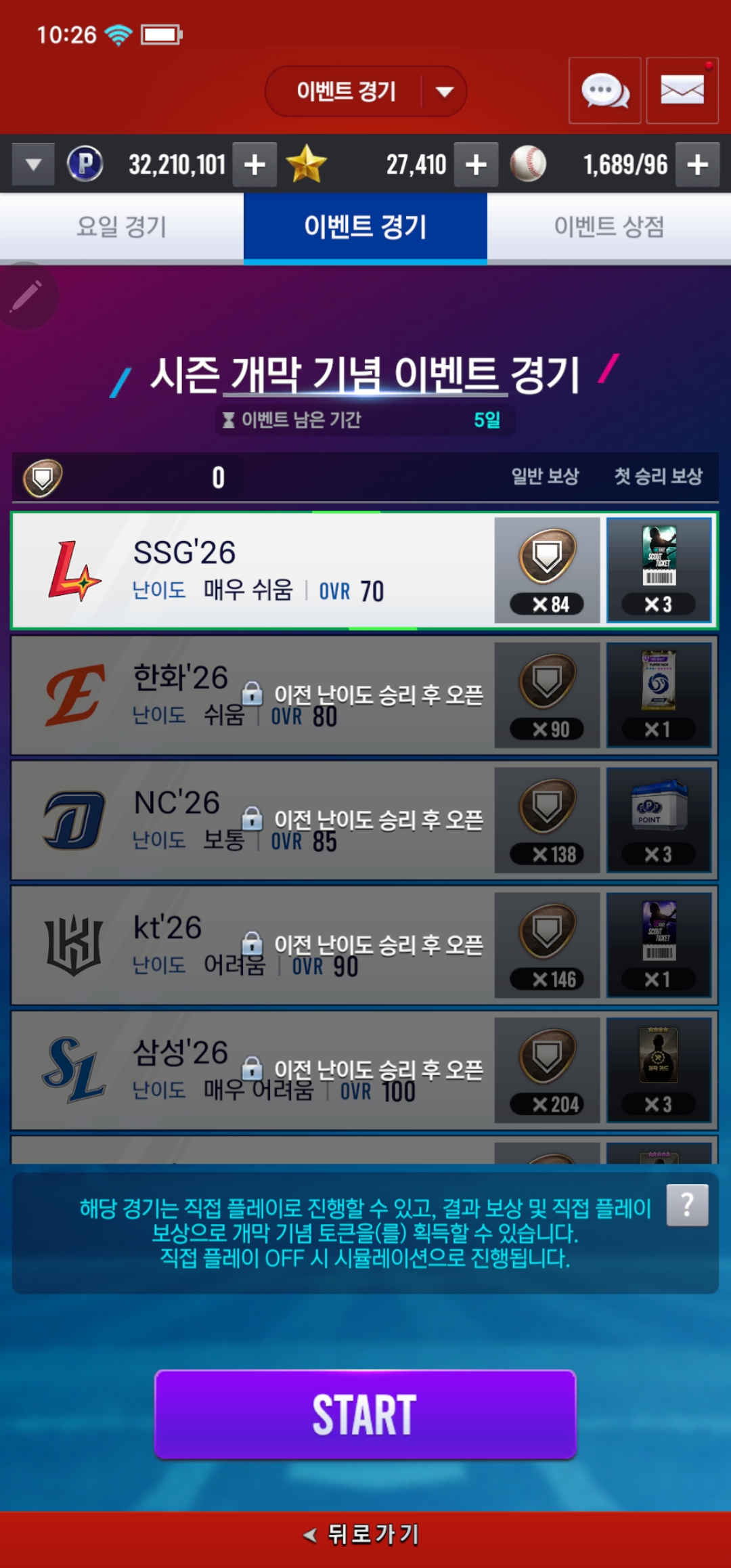Open the mailbox envelope icon
The image size is (731, 1568).
682,91
